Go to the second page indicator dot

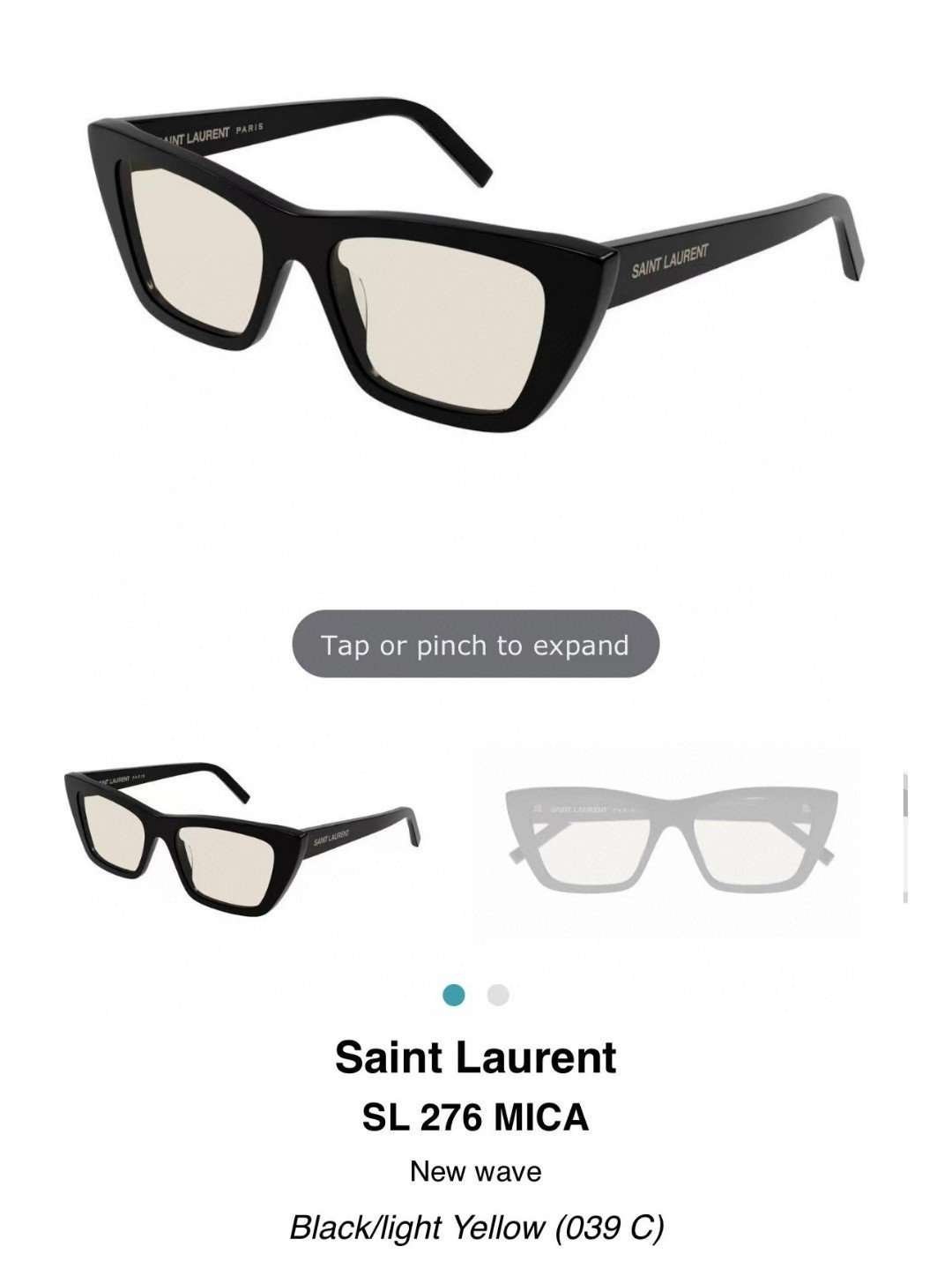pos(498,995)
